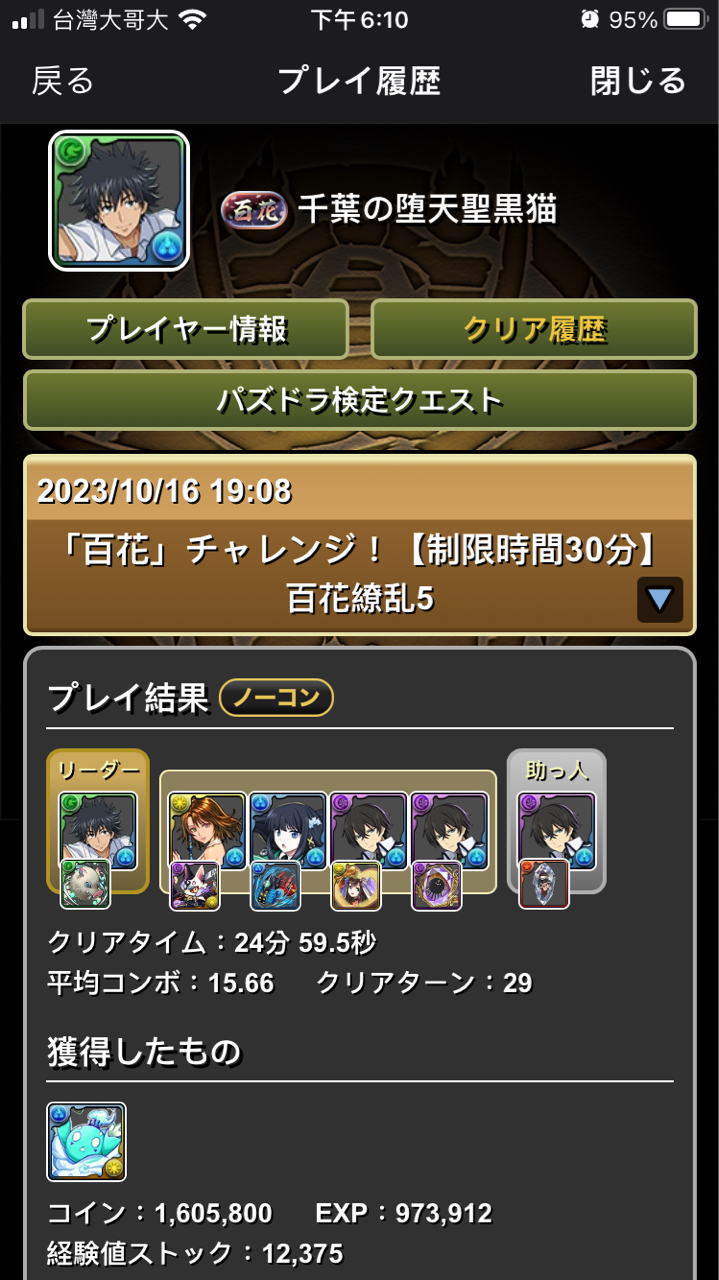719x1280 pixels.
Task: Tap the player's profile monster icon
Action: (119, 201)
